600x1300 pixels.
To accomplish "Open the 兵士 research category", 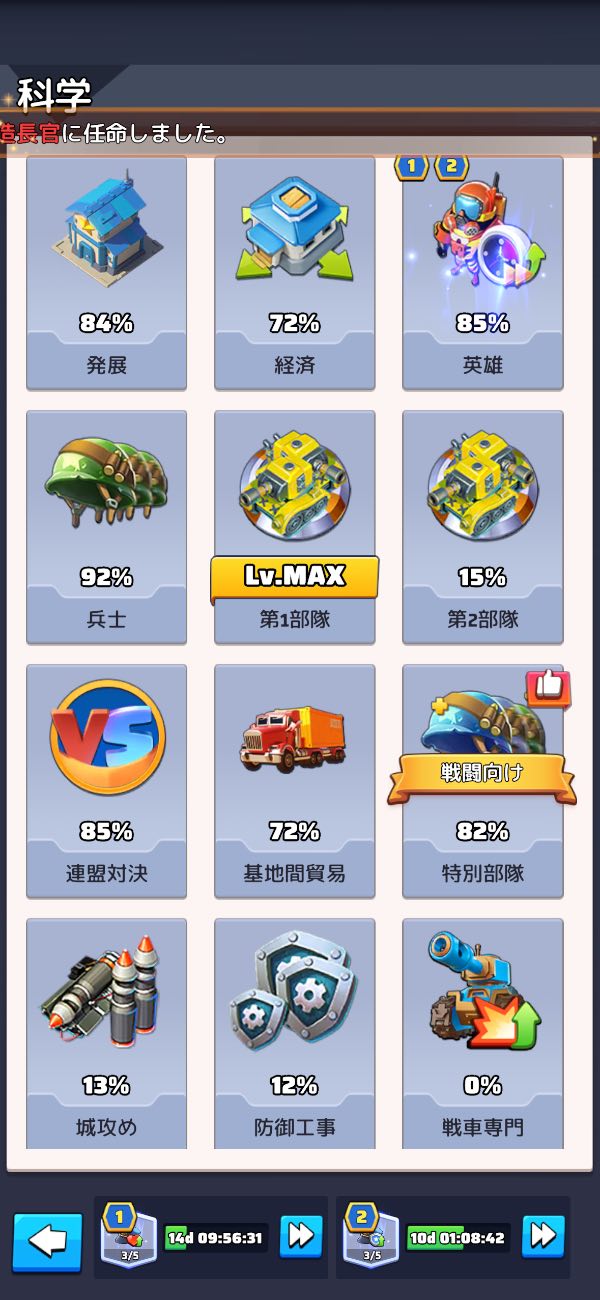I will [x=106, y=526].
